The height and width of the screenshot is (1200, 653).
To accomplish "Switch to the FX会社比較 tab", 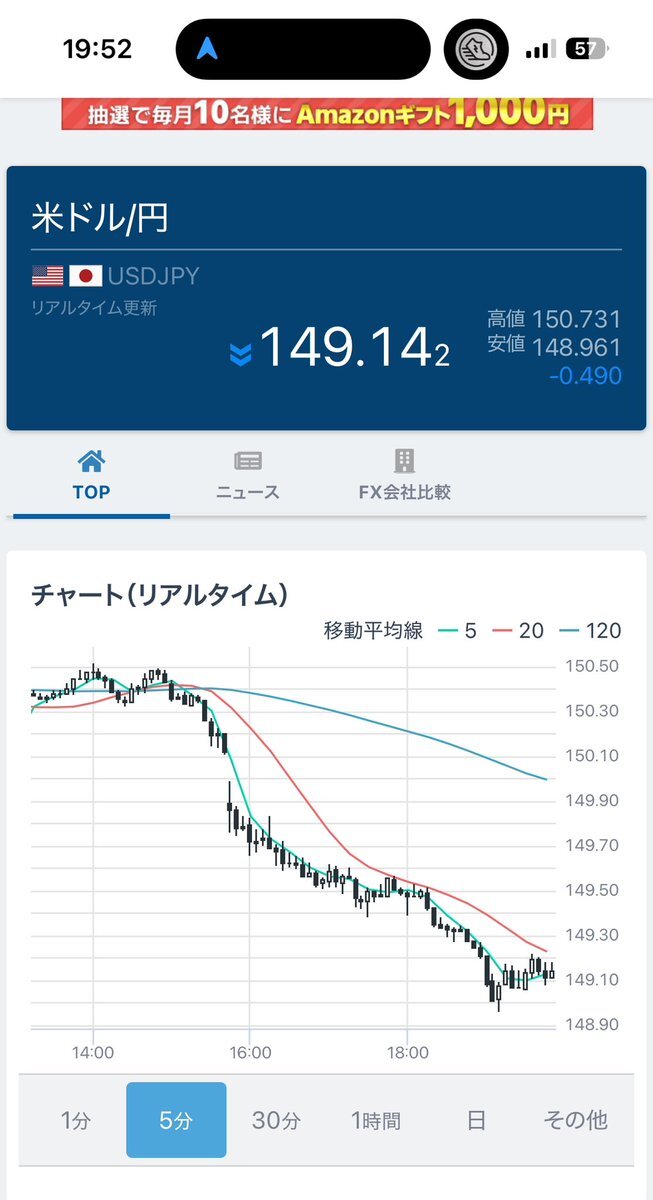I will 405,475.
